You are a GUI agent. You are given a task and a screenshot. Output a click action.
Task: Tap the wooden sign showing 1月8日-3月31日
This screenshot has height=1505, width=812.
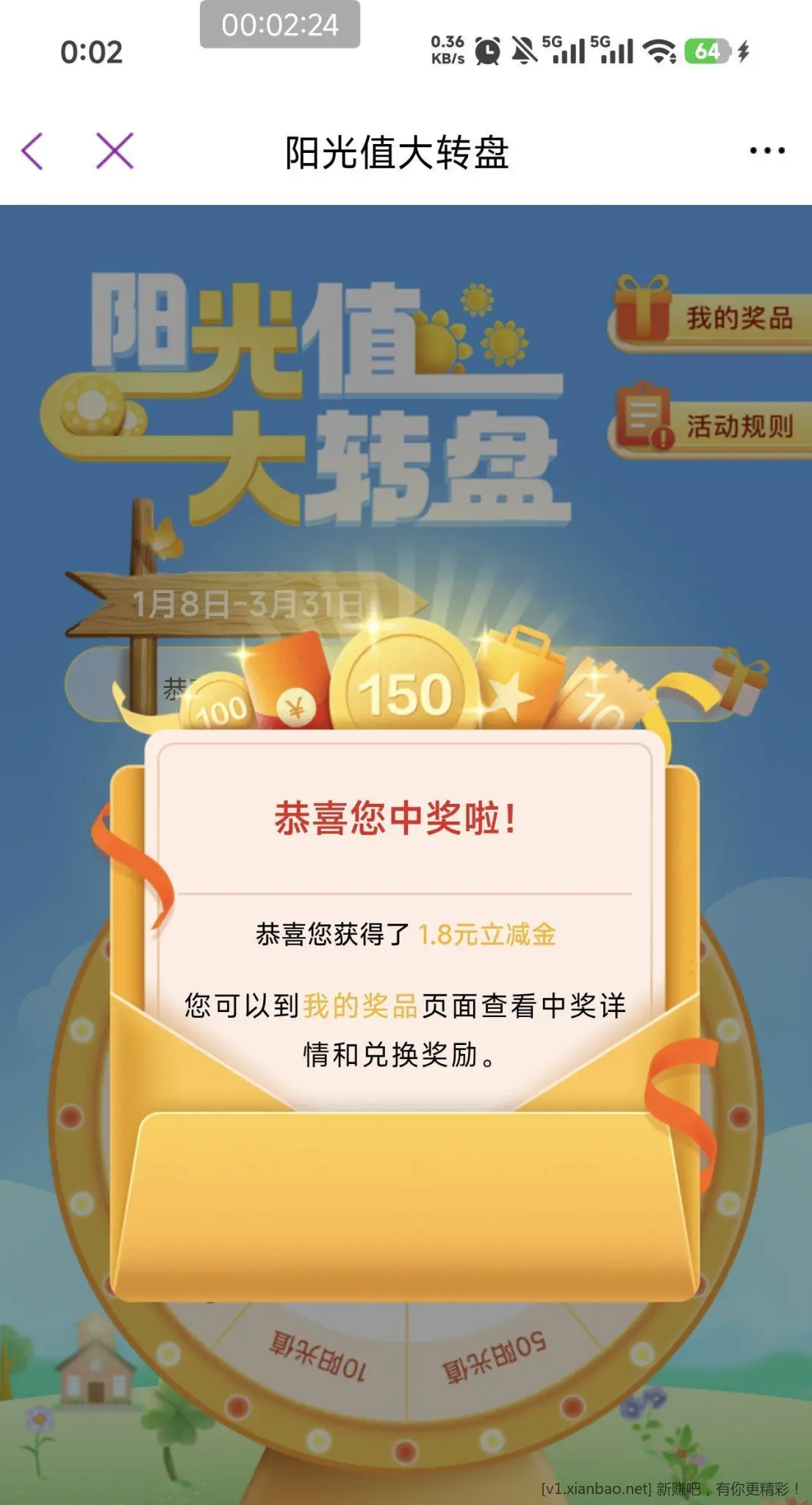pyautogui.click(x=250, y=603)
